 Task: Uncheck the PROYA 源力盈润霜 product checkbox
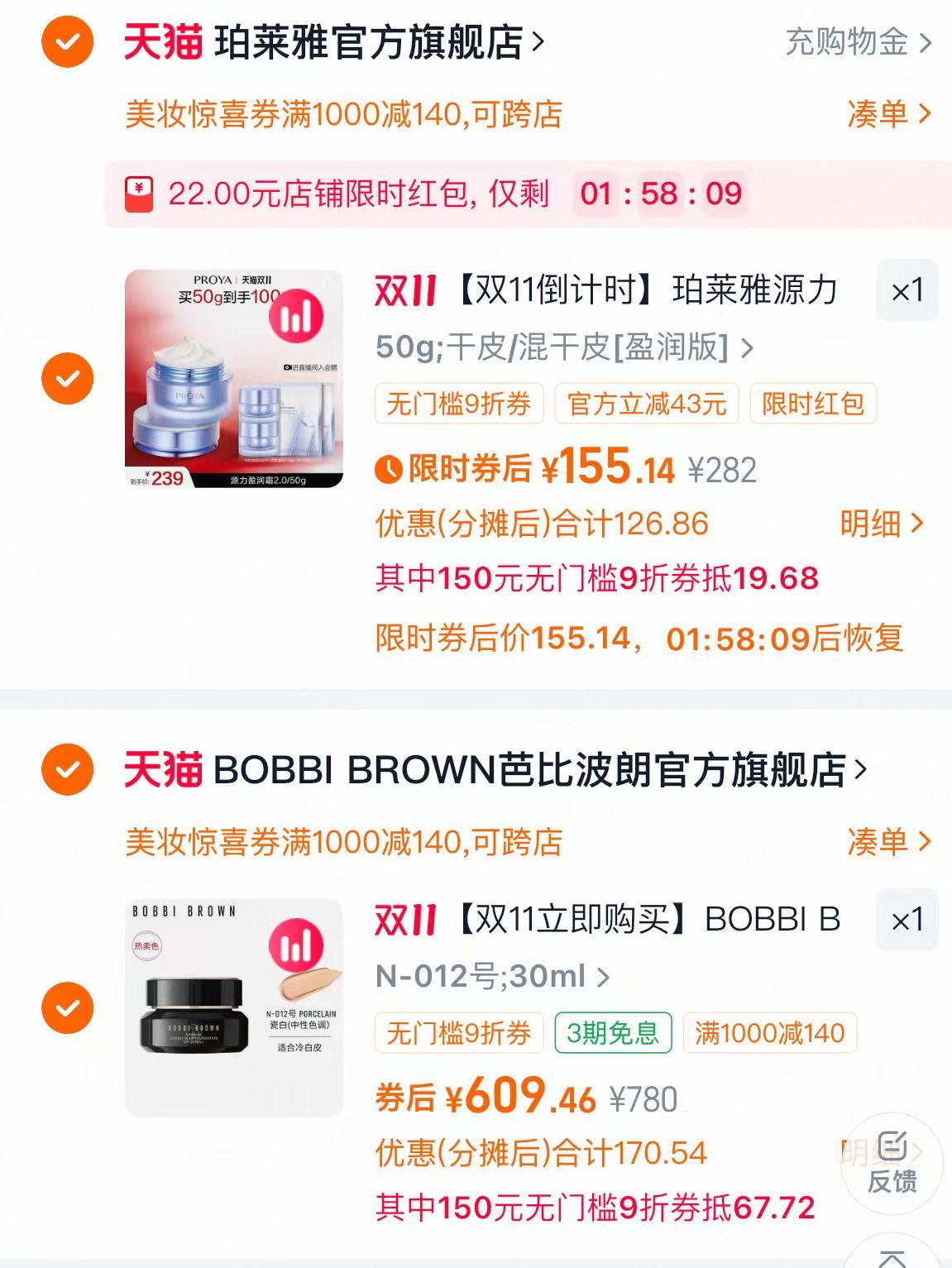(x=67, y=379)
